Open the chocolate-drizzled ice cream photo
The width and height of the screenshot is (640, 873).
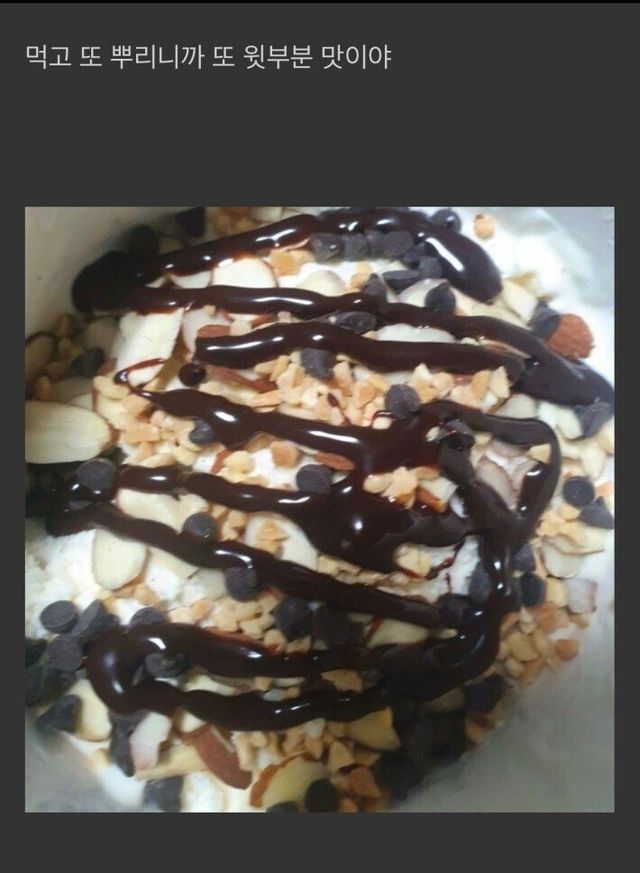coord(320,509)
